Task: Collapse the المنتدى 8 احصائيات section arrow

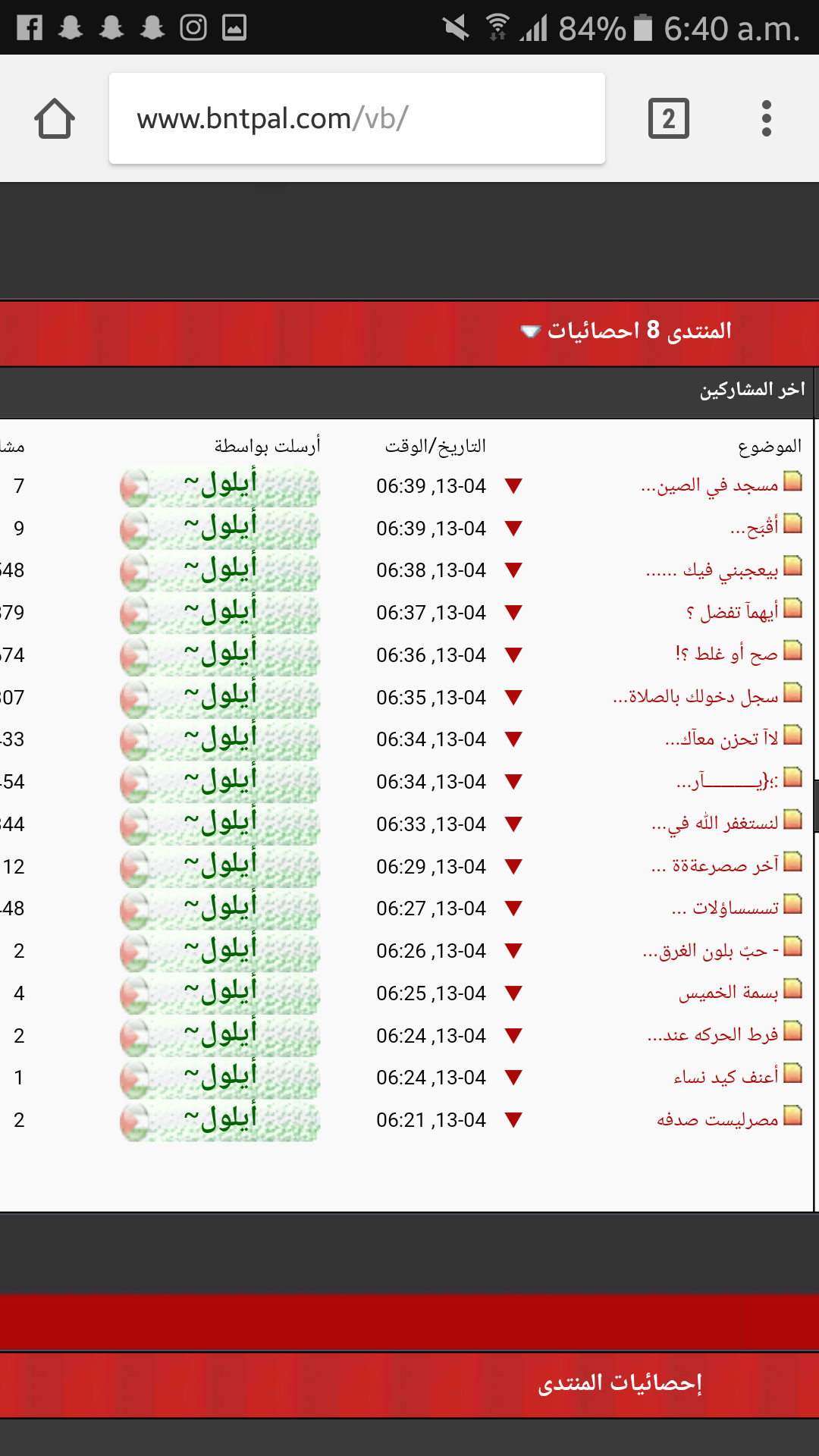Action: pyautogui.click(x=530, y=331)
